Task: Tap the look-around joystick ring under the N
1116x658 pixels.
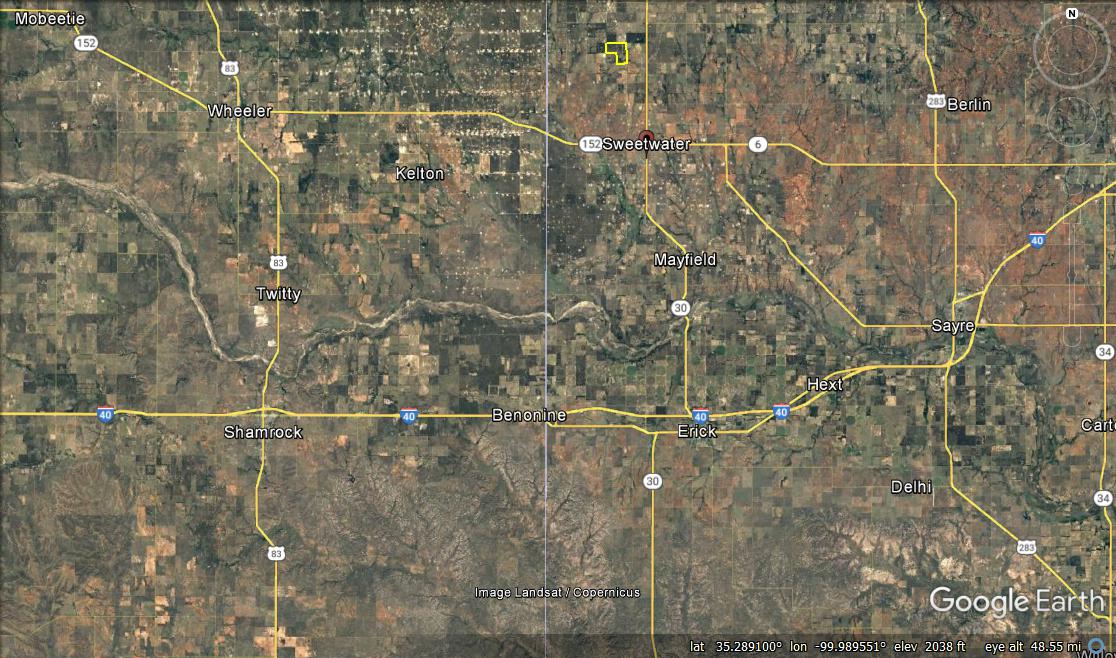Action: pos(1071,49)
